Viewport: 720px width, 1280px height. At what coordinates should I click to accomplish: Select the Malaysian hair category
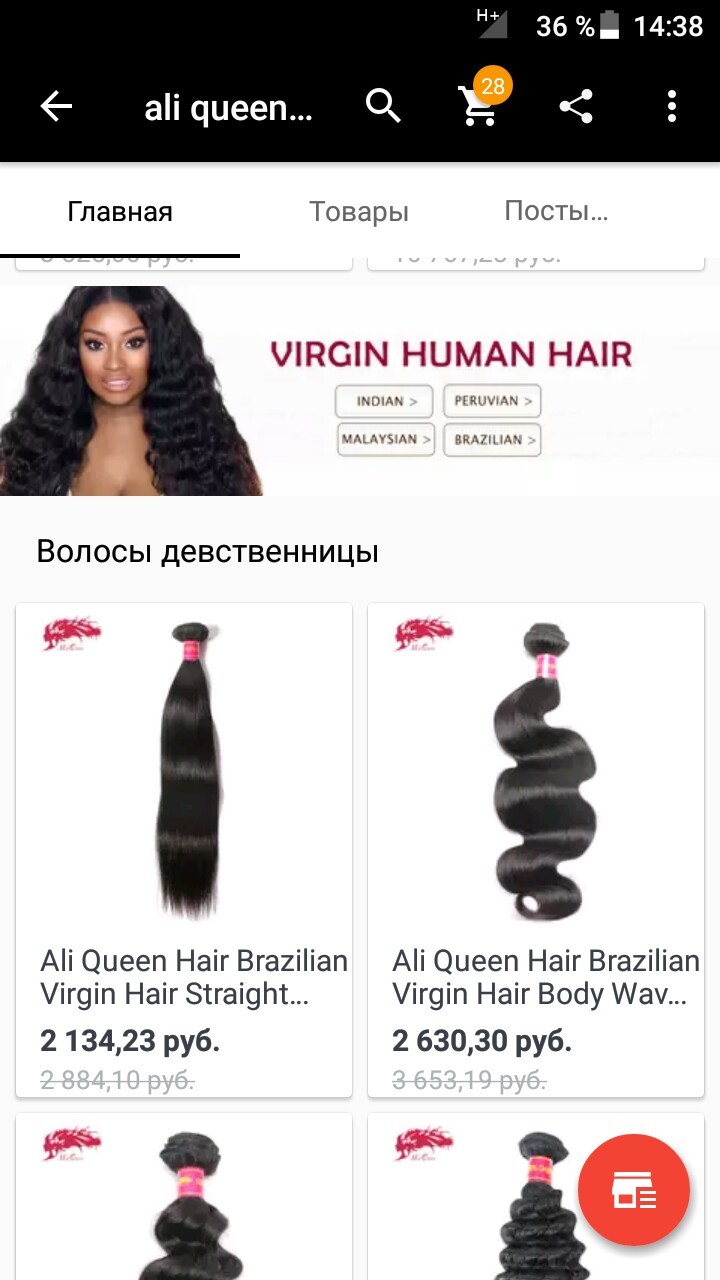(x=385, y=440)
